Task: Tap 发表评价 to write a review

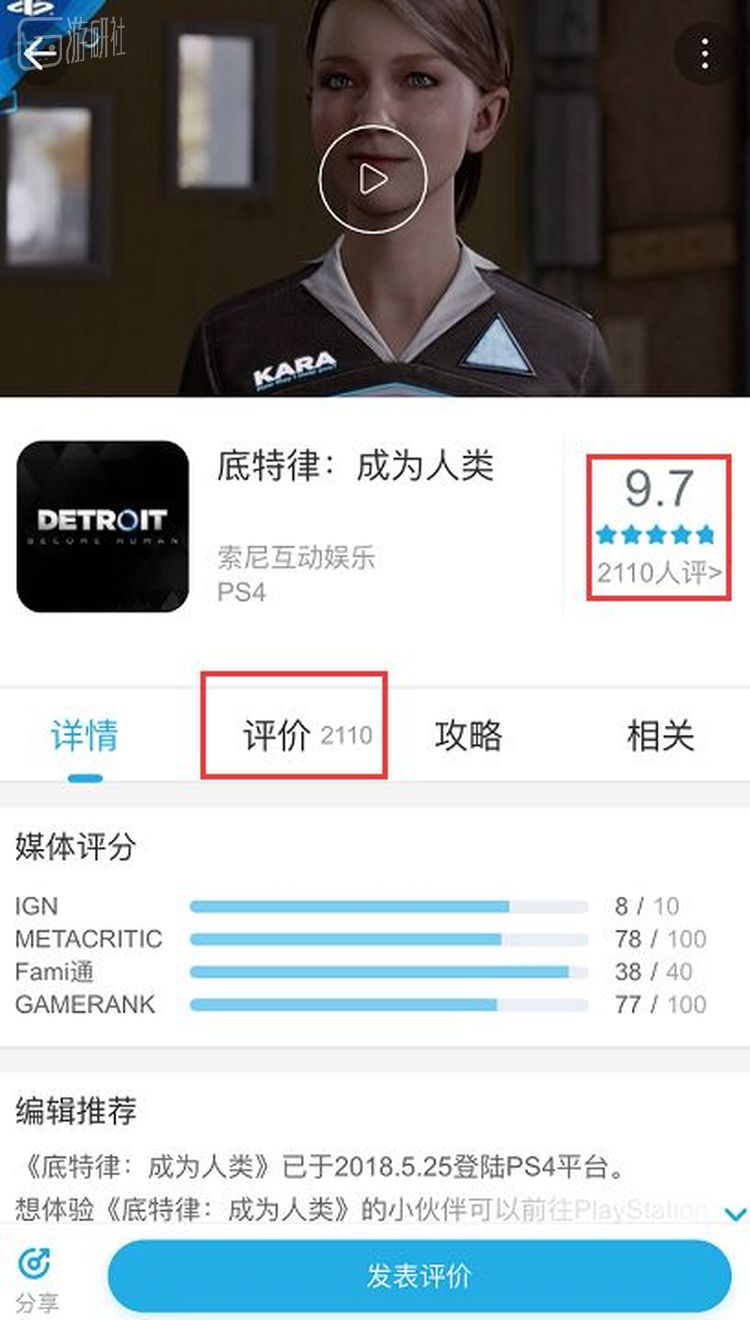Action: [419, 1276]
